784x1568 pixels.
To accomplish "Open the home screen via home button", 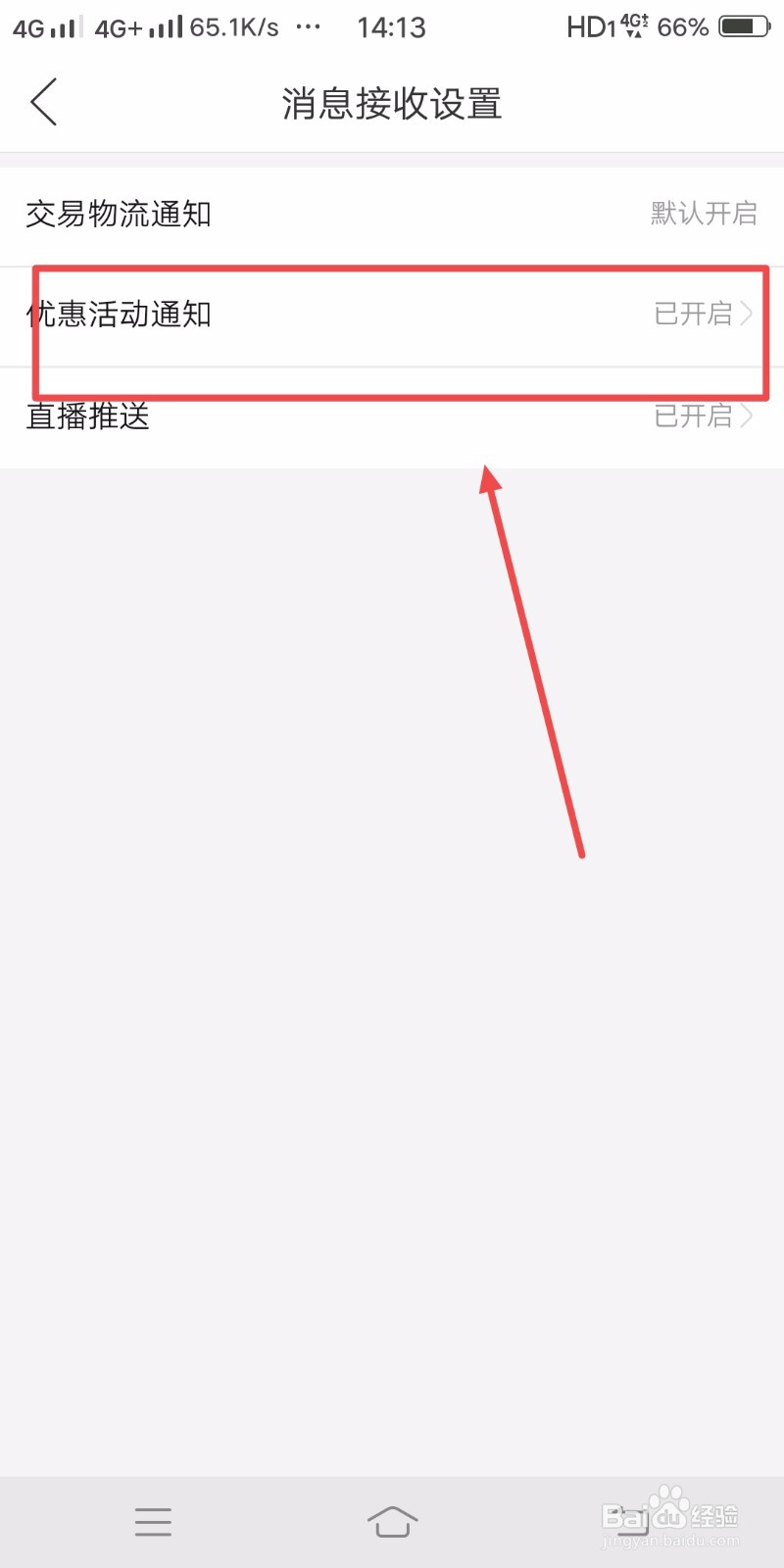I will point(392,1521).
